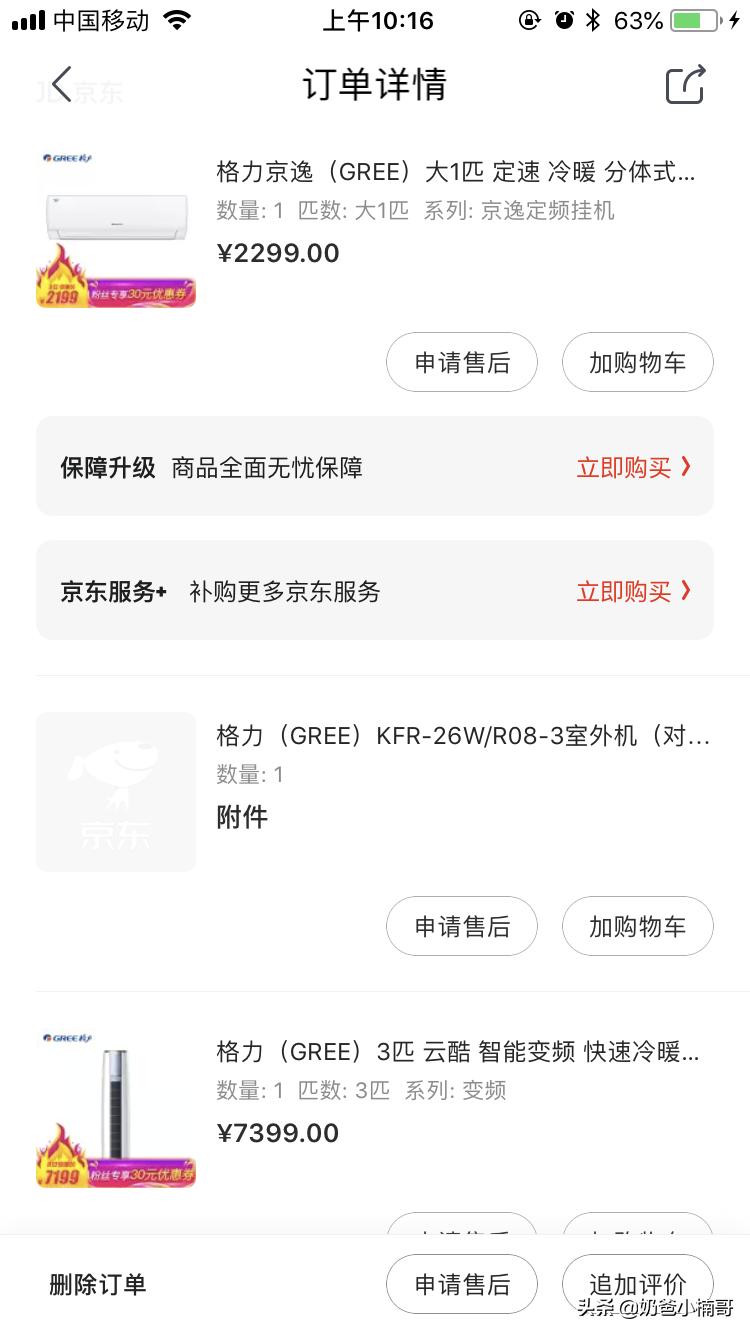Request after-sales for the 格力京逸 air conditioner
Viewport: 750px width, 1334px height.
(x=461, y=362)
